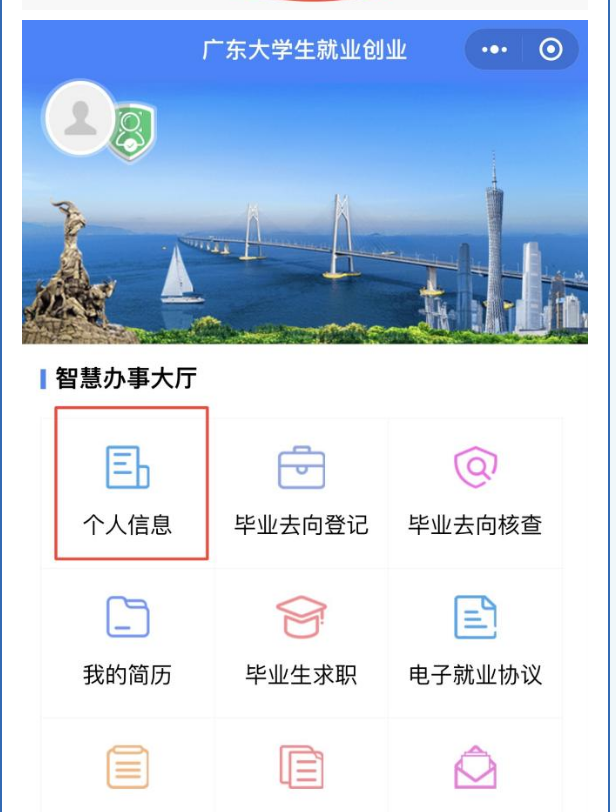Close the mini program with the circle button
Image resolution: width=616 pixels, height=812 pixels.
550,50
